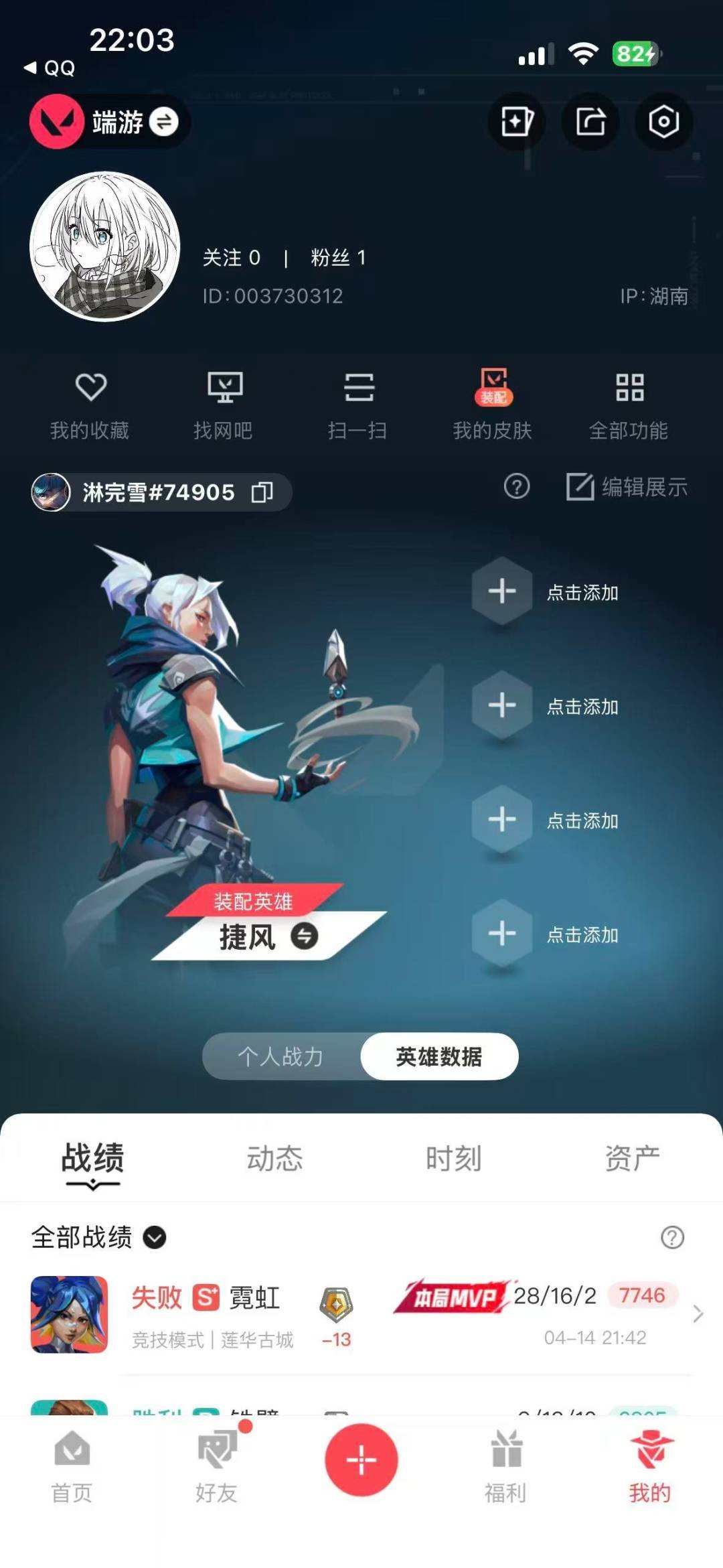Switch game account with 端游 swap arrows
Screen dimensions: 723x1568
pyautogui.click(x=165, y=123)
